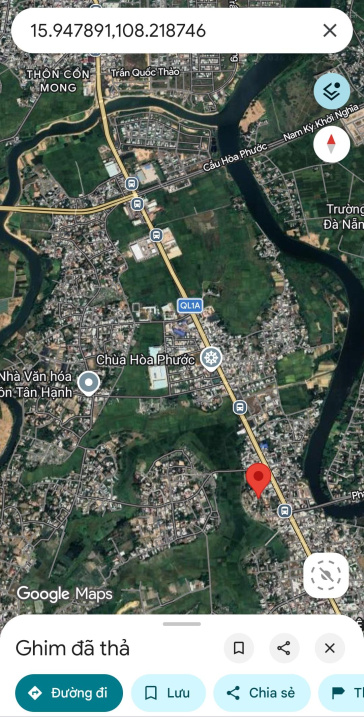This screenshot has height=717, width=364.
Task: Select the red dropped pin marker
Action: (x=258, y=480)
